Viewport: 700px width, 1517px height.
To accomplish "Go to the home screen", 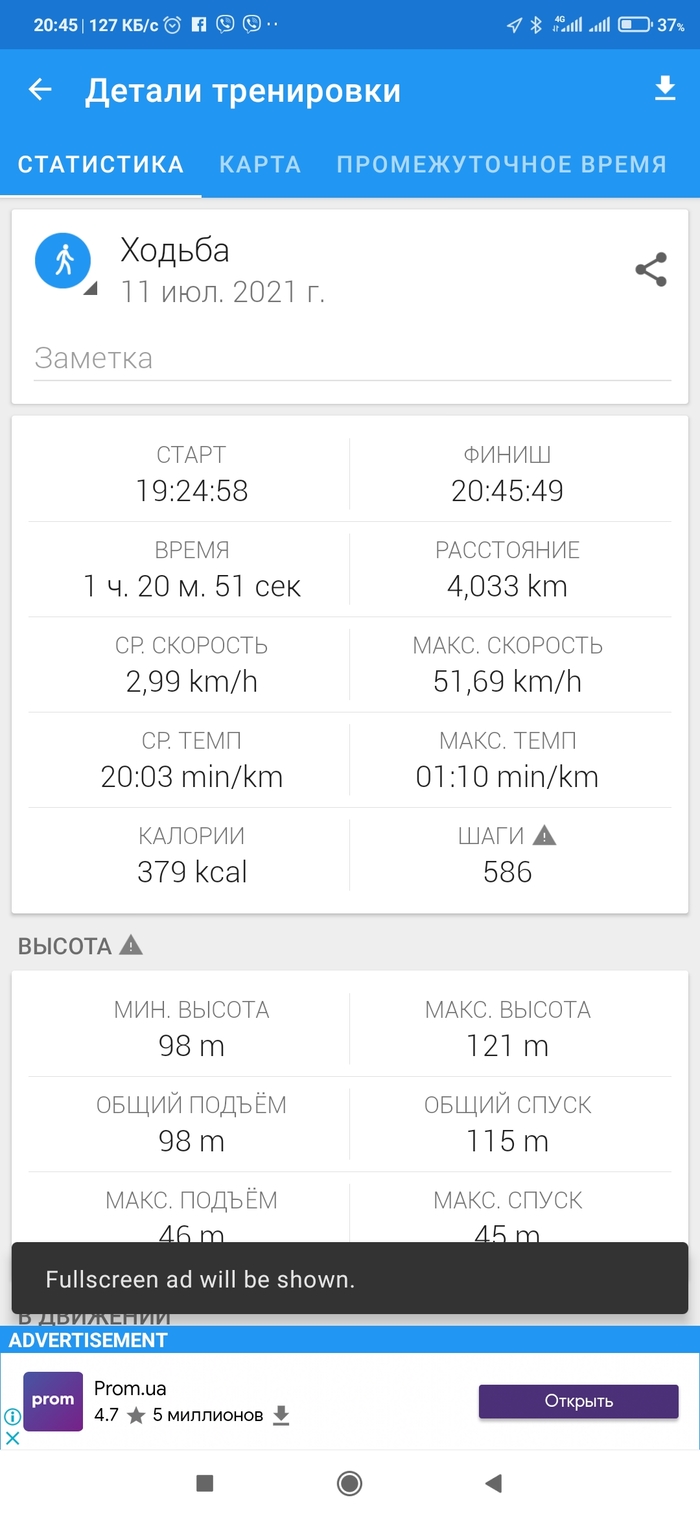I will click(x=350, y=1484).
